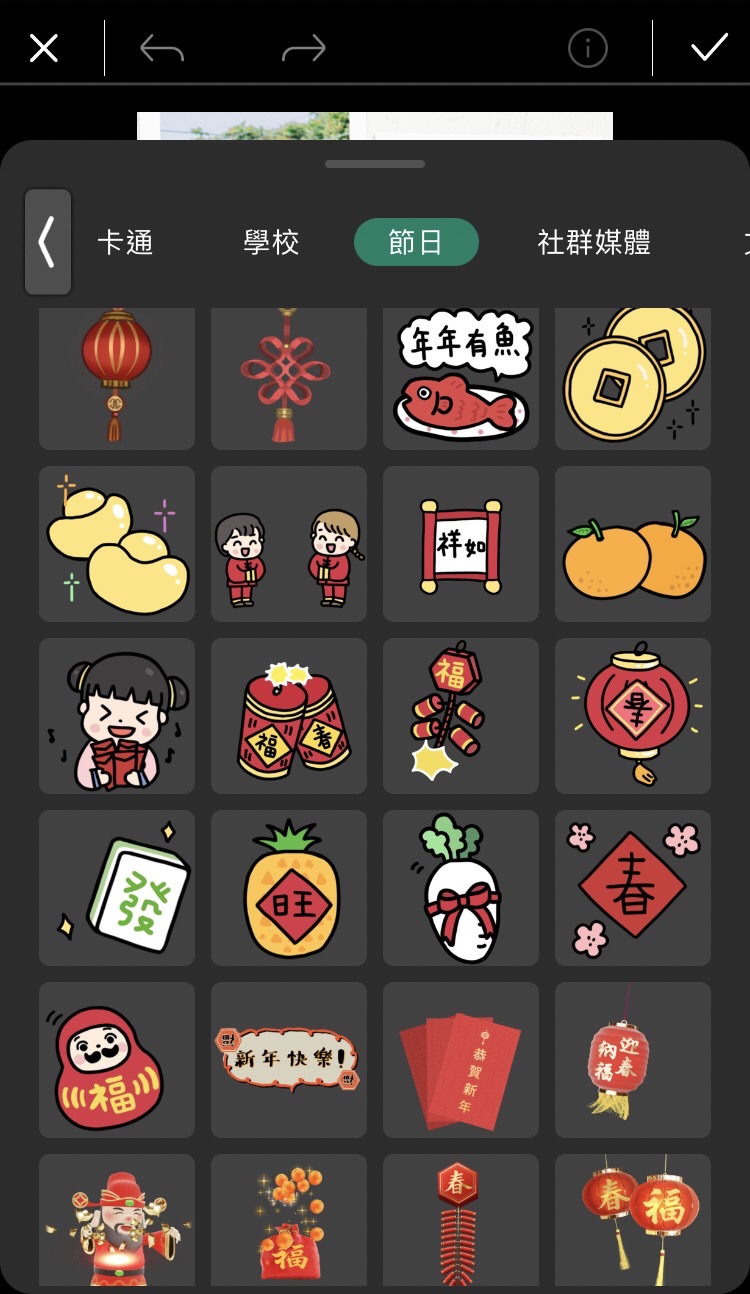Select the 年年有魚 fish sticker
This screenshot has height=1294, width=750.
click(x=460, y=377)
